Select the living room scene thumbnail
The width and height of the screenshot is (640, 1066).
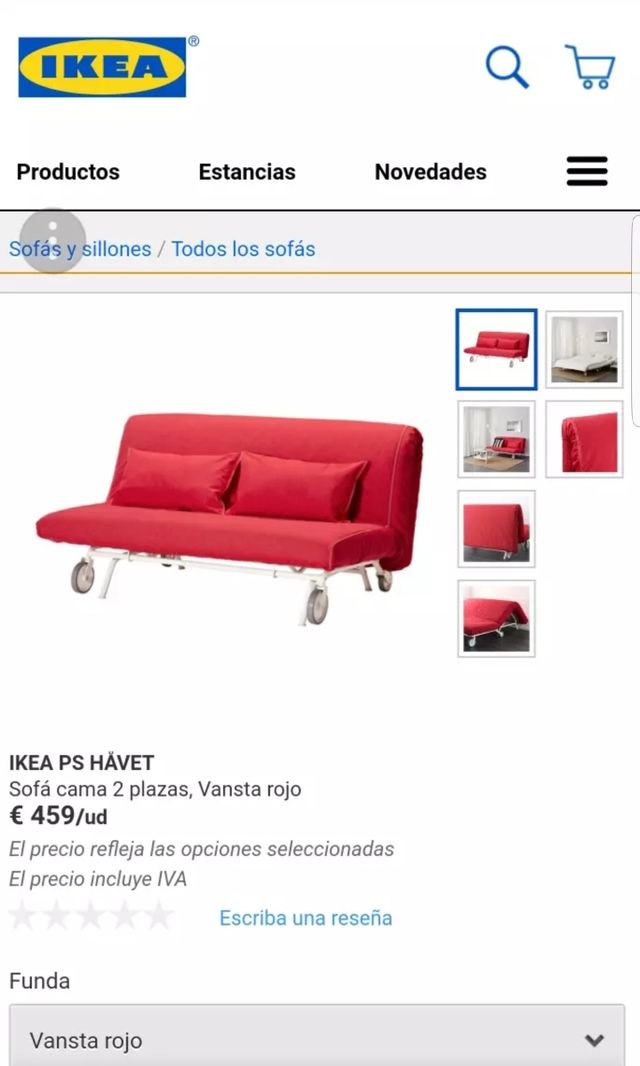point(497,439)
